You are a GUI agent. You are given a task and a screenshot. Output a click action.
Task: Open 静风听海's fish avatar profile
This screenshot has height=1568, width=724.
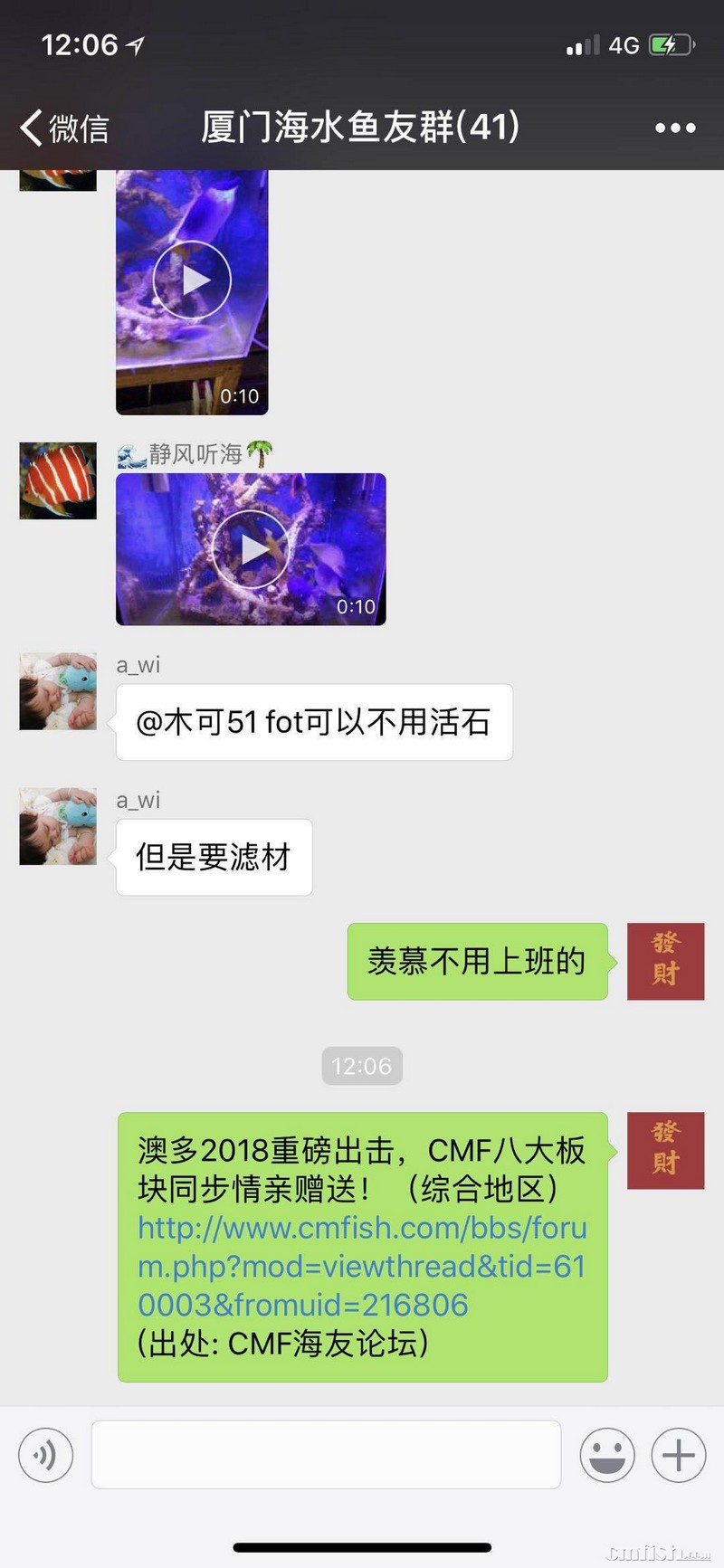58,480
